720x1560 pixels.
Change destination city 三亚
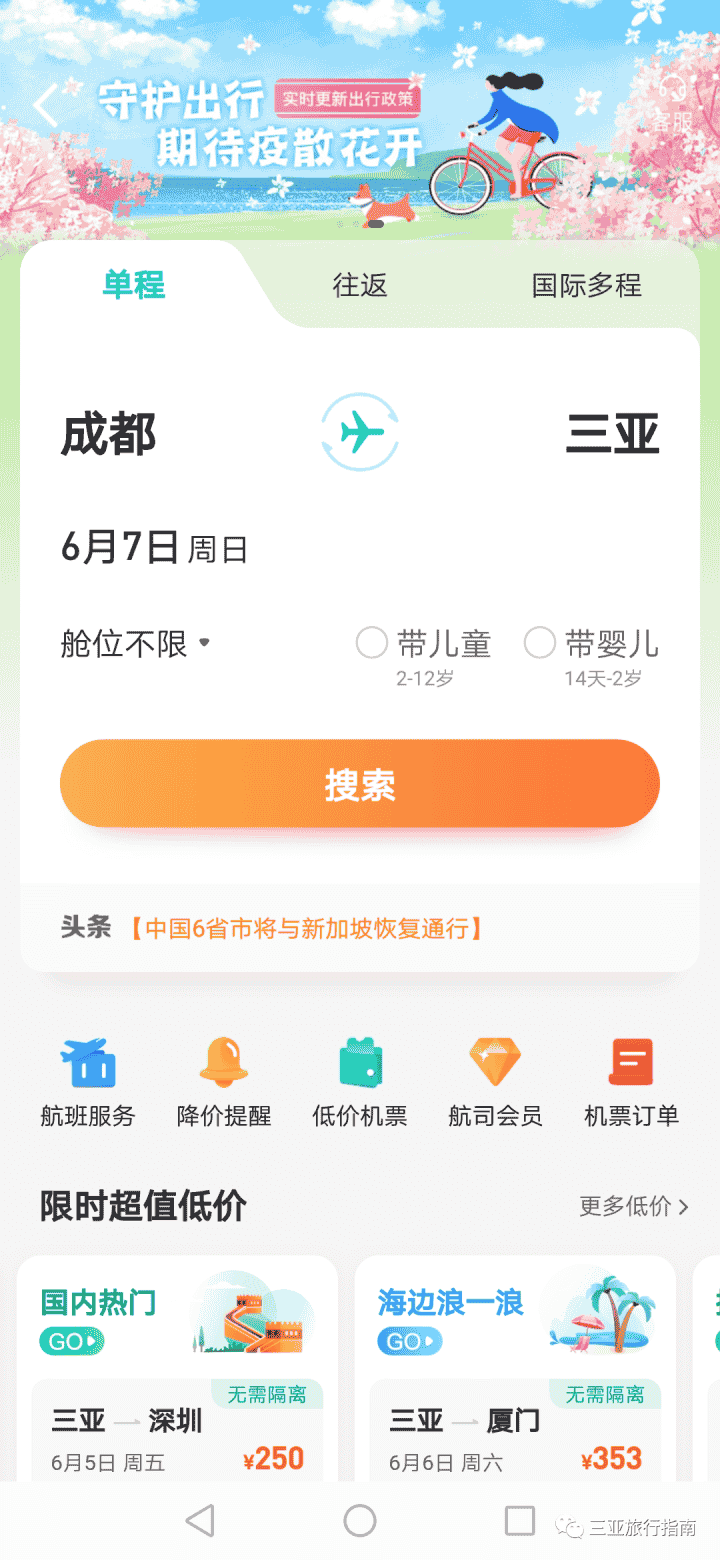pos(612,435)
